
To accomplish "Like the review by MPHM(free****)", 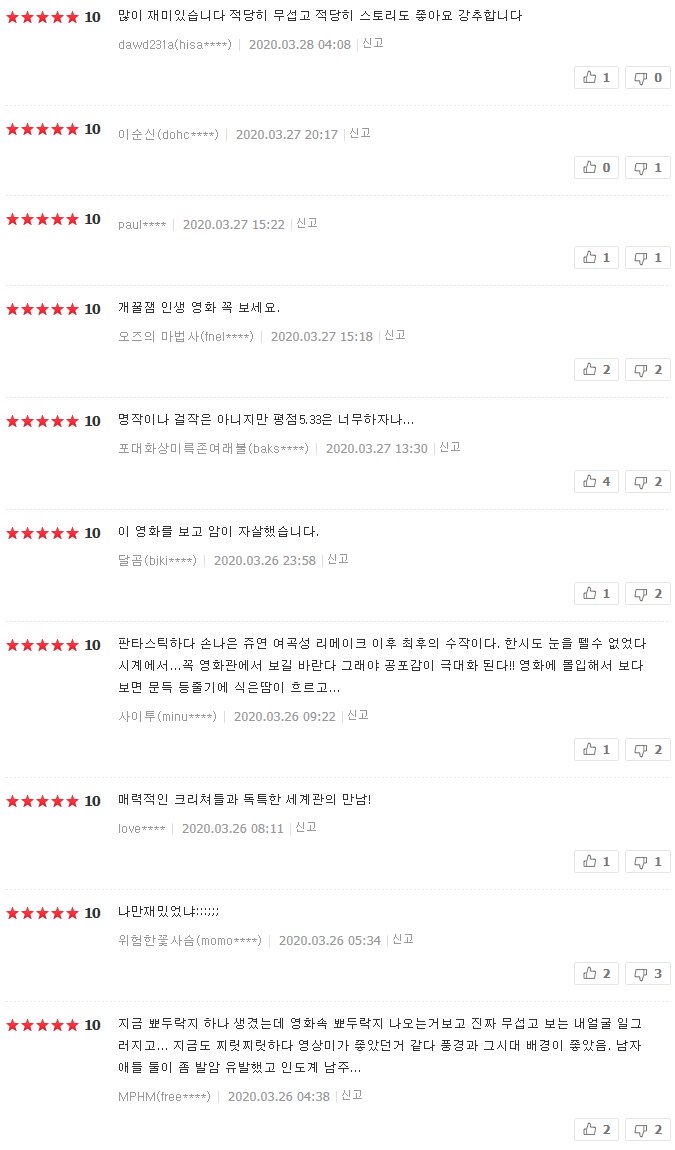I will pyautogui.click(x=596, y=1130).
